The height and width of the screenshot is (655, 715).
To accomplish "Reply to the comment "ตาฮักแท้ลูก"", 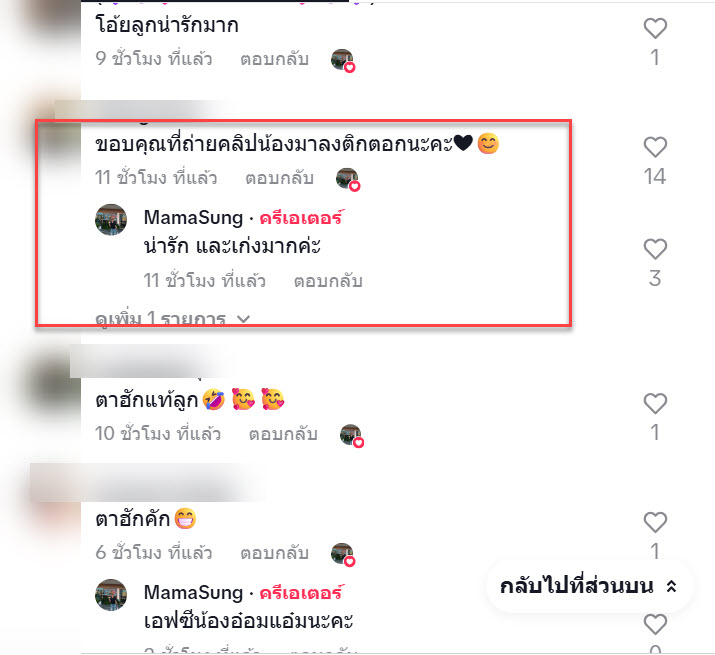I will coord(283,433).
